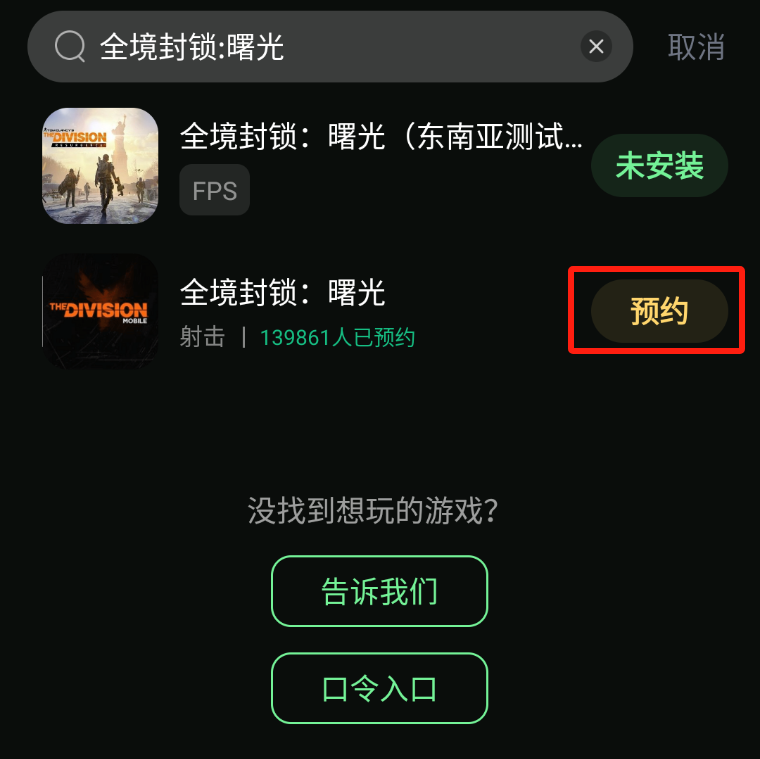Open the 口令入口 entry
The image size is (760, 759).
tap(379, 688)
